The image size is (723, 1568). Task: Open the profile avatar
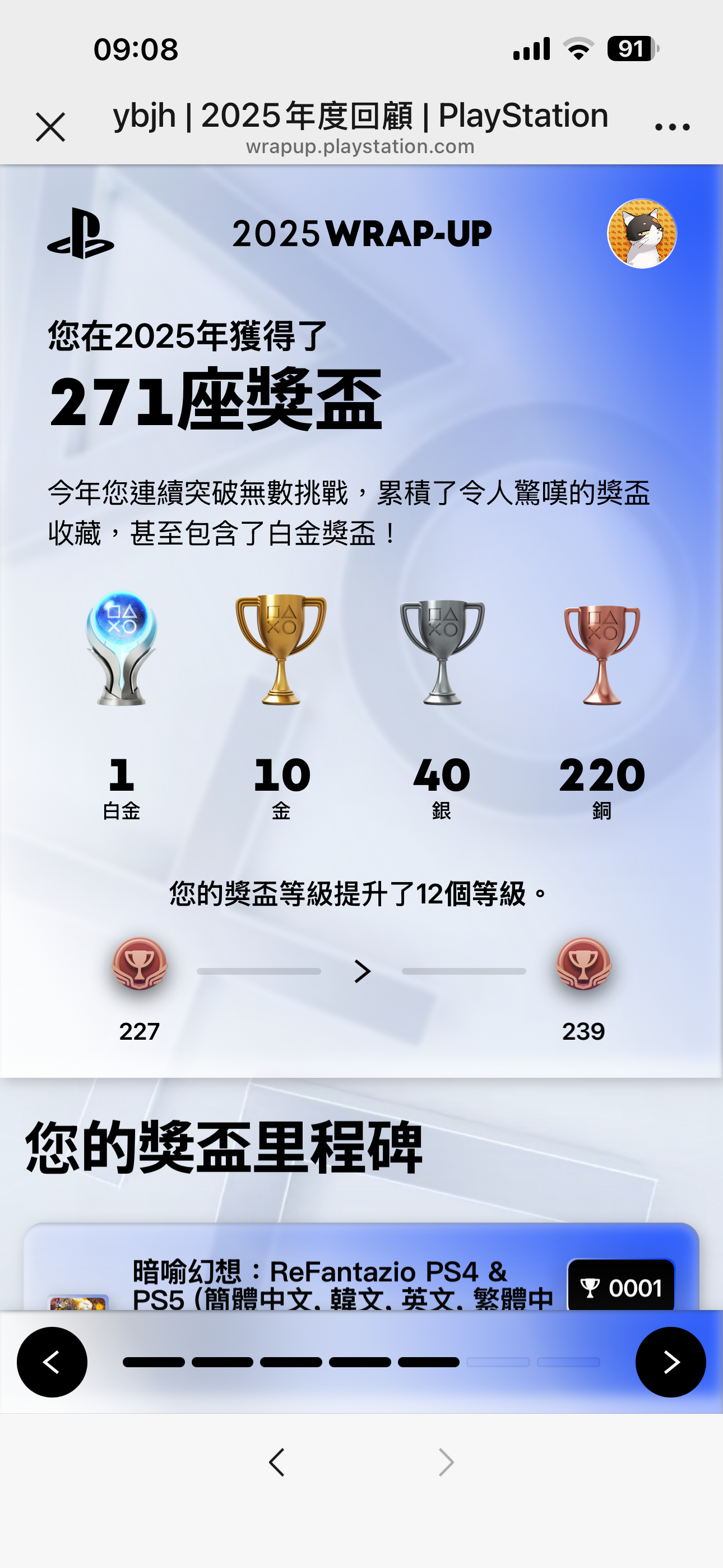[642, 234]
